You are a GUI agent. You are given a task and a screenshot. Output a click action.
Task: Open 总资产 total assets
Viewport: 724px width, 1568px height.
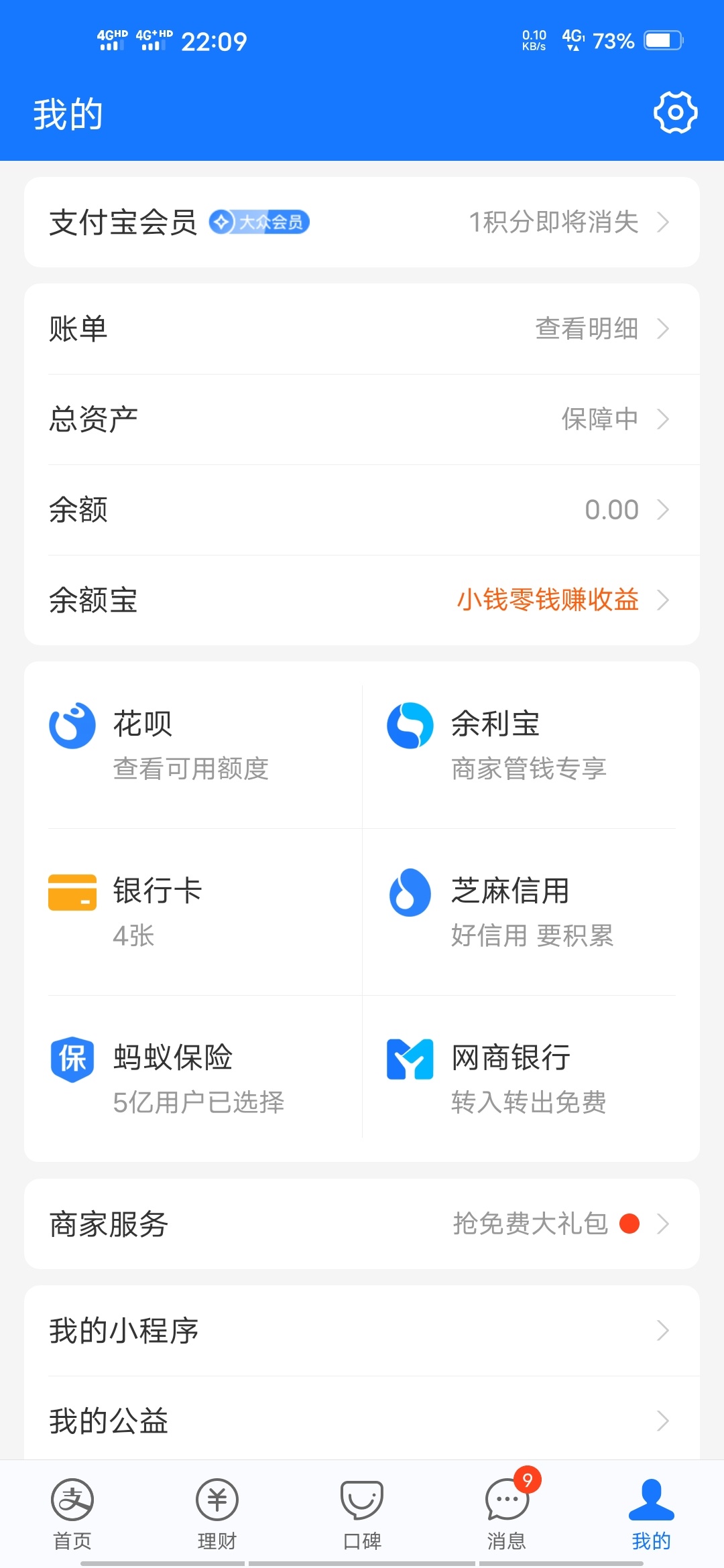point(362,419)
